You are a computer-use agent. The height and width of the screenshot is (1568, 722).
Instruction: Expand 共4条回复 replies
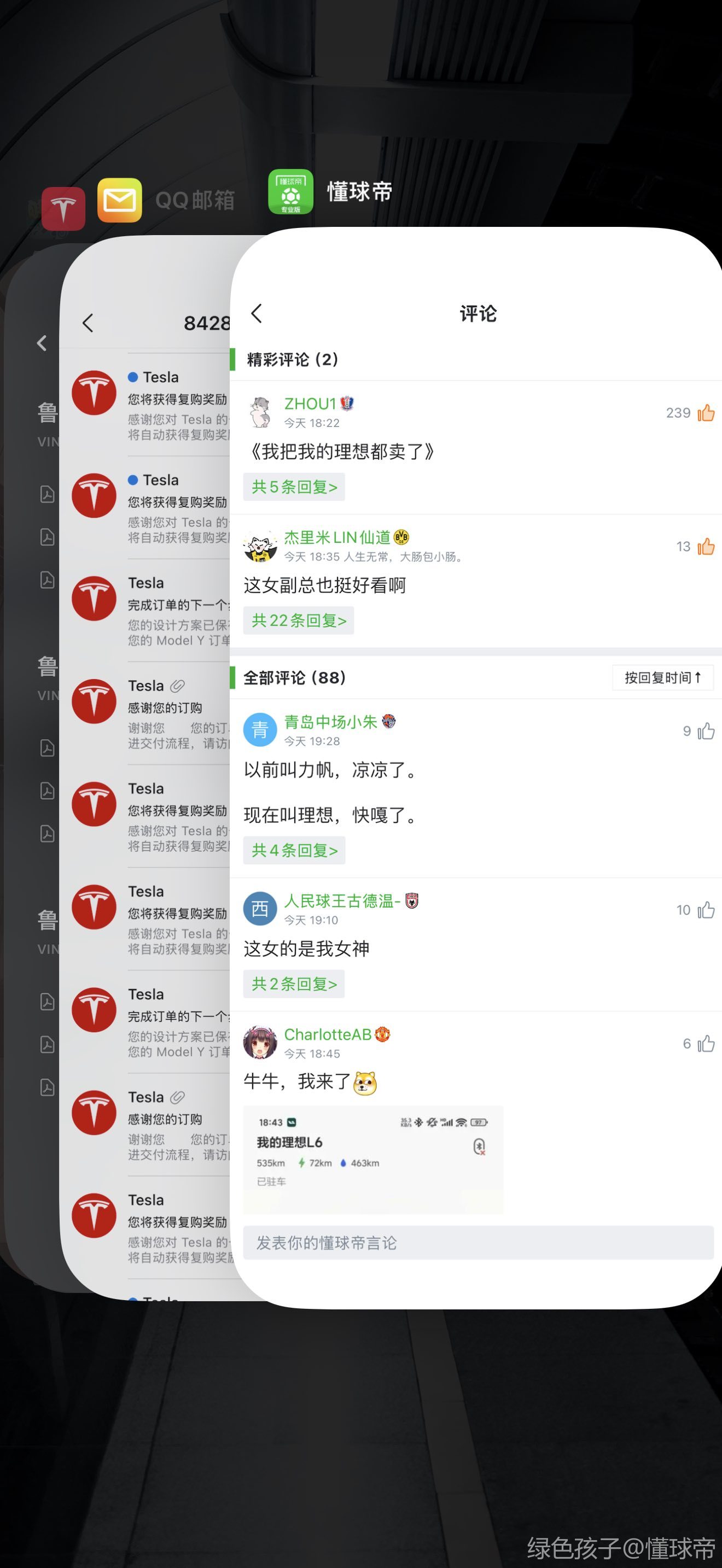pyautogui.click(x=294, y=850)
